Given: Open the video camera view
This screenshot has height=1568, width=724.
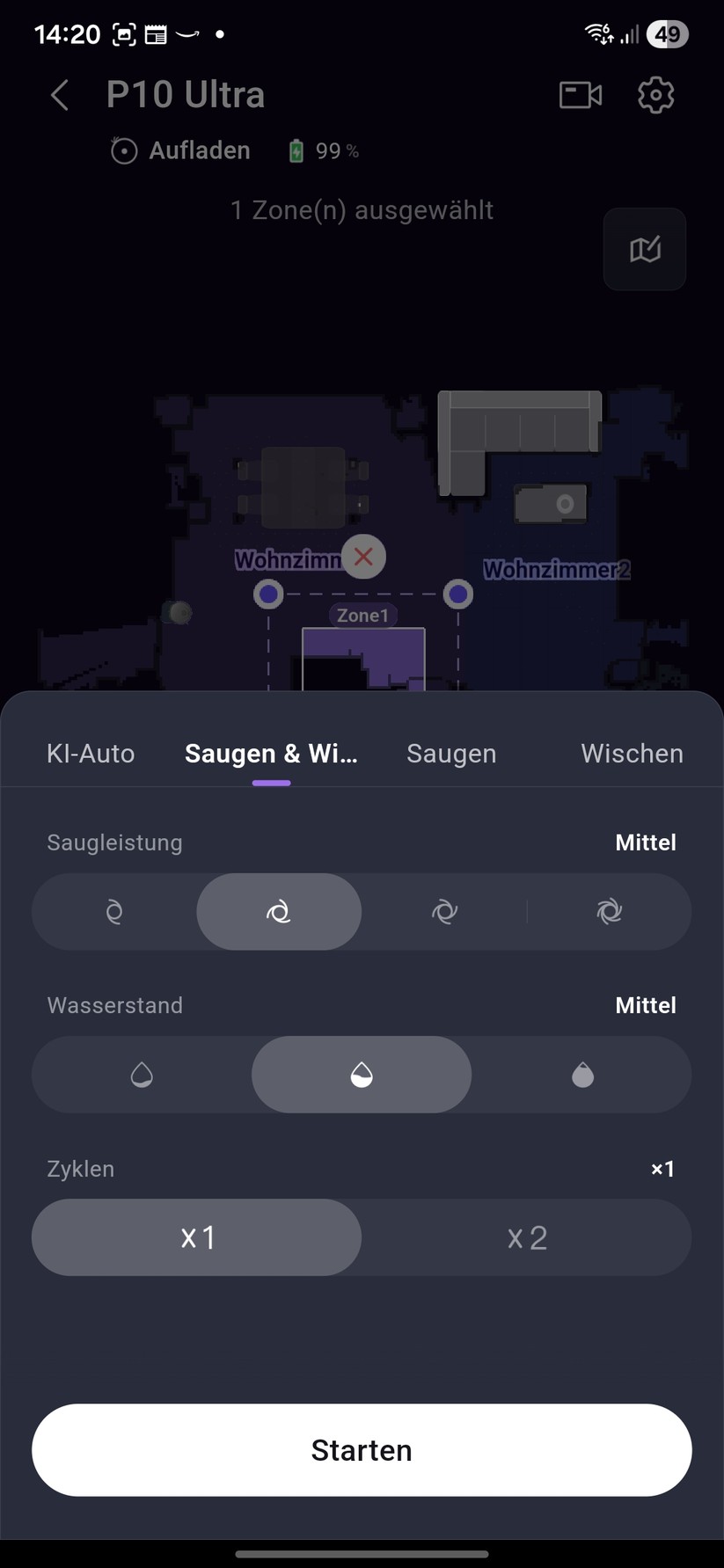Looking at the screenshot, I should [x=579, y=94].
